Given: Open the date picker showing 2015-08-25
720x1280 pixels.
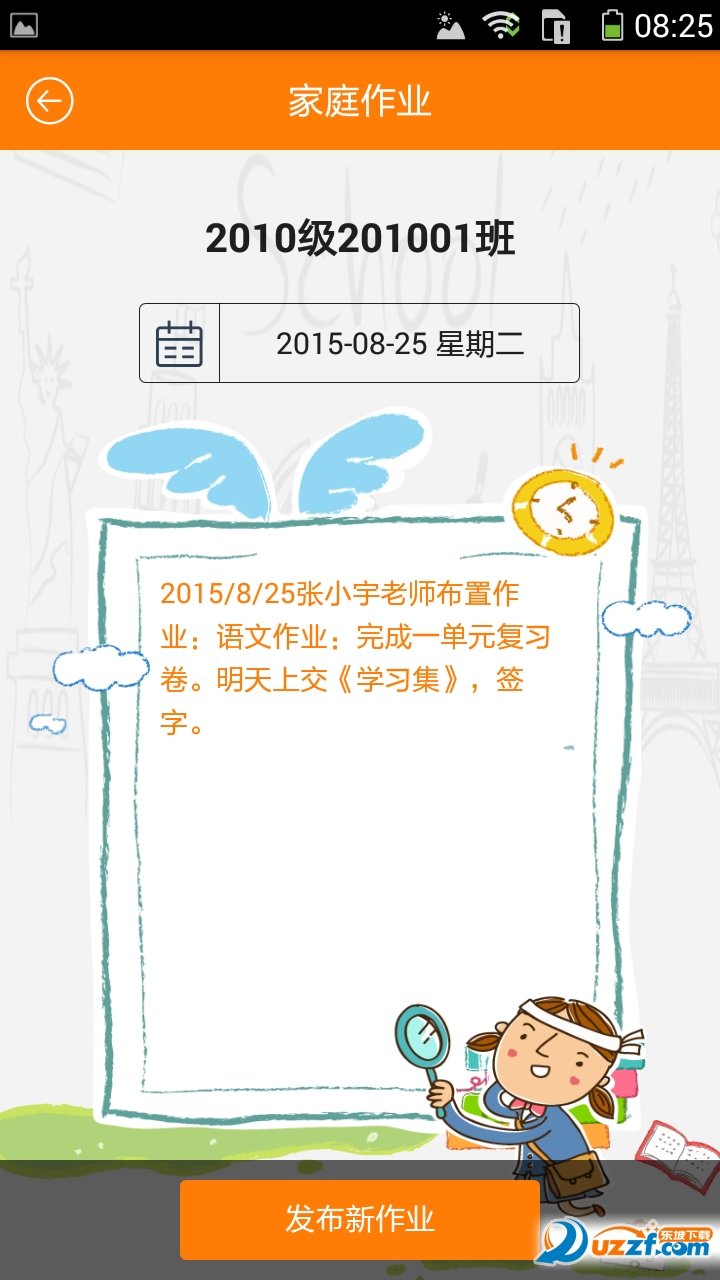Looking at the screenshot, I should point(359,343).
